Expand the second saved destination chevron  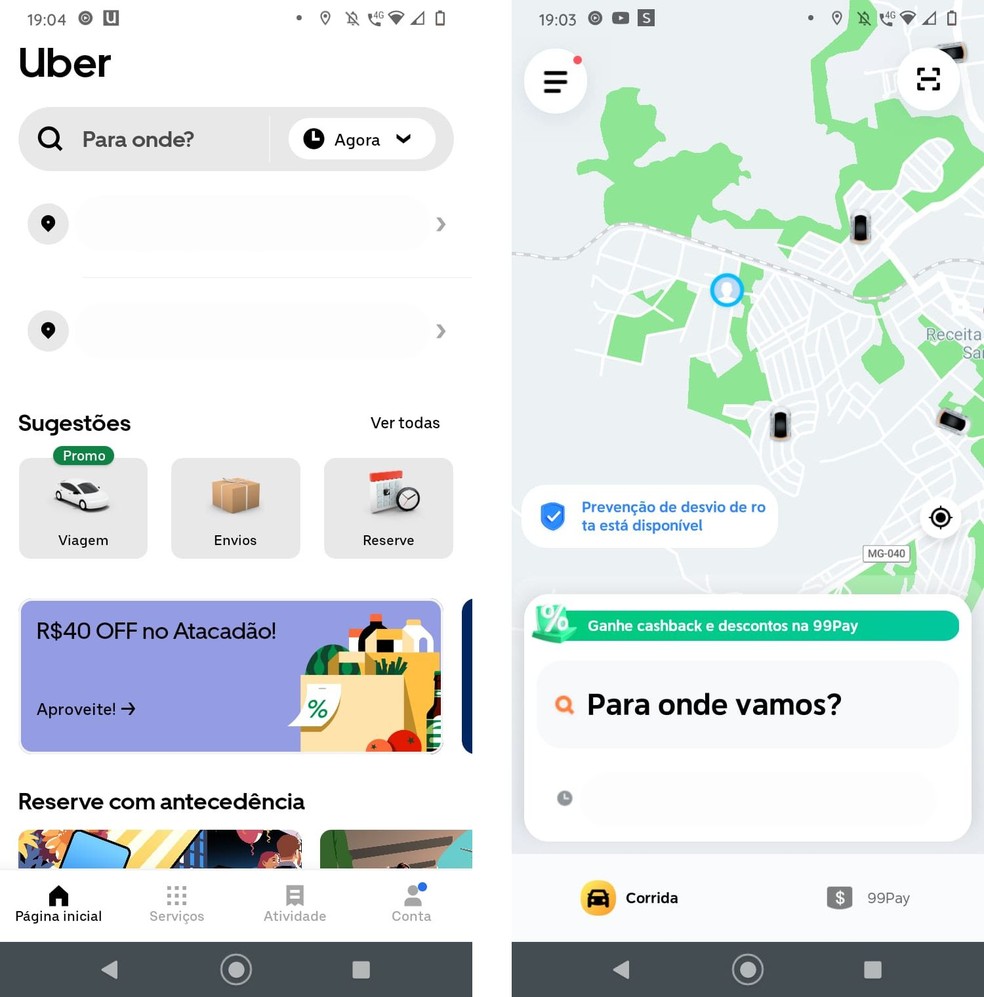point(440,331)
